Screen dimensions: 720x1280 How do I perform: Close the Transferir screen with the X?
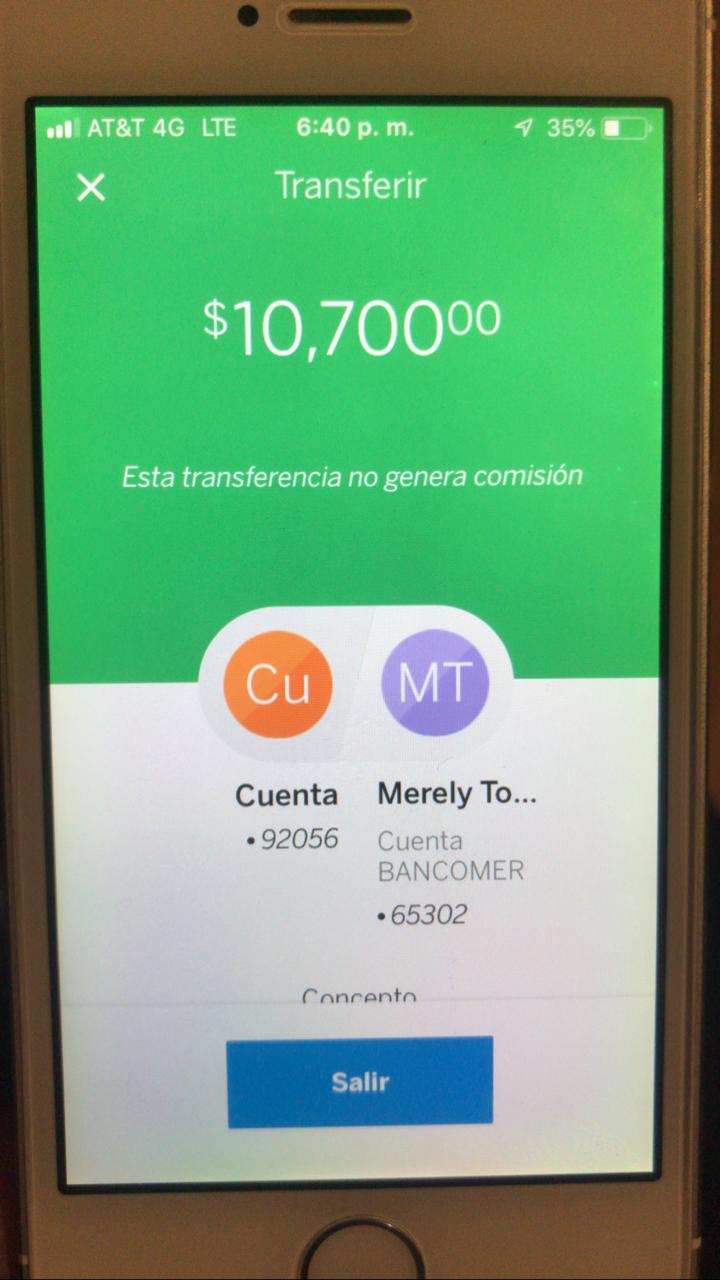click(x=91, y=187)
